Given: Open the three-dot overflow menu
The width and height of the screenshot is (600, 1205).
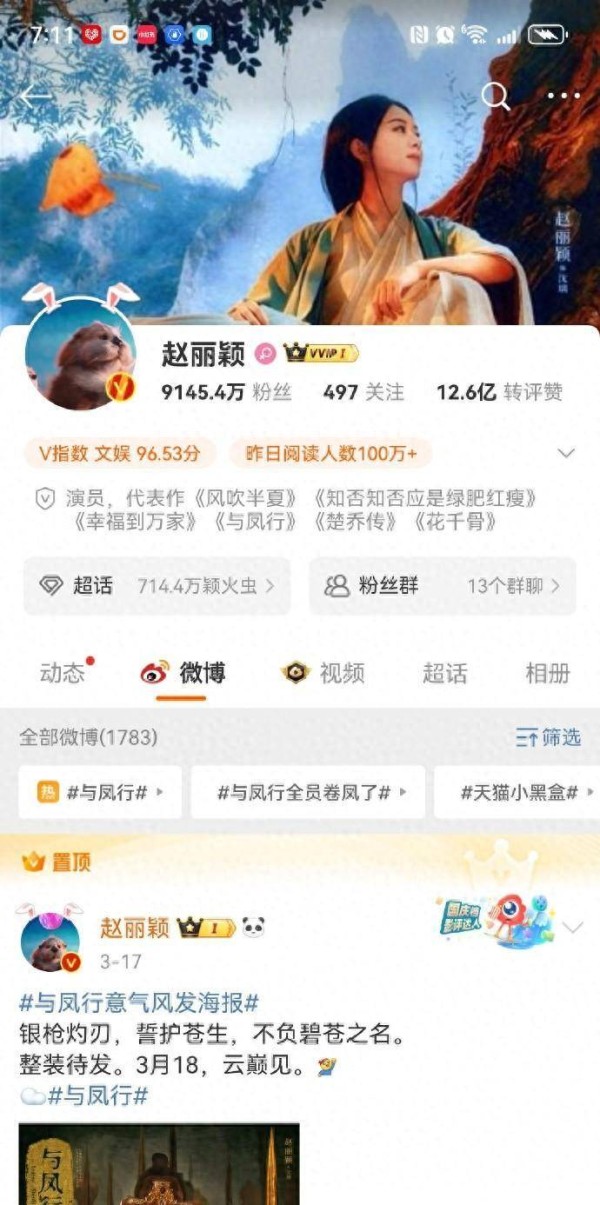Looking at the screenshot, I should (x=563, y=96).
